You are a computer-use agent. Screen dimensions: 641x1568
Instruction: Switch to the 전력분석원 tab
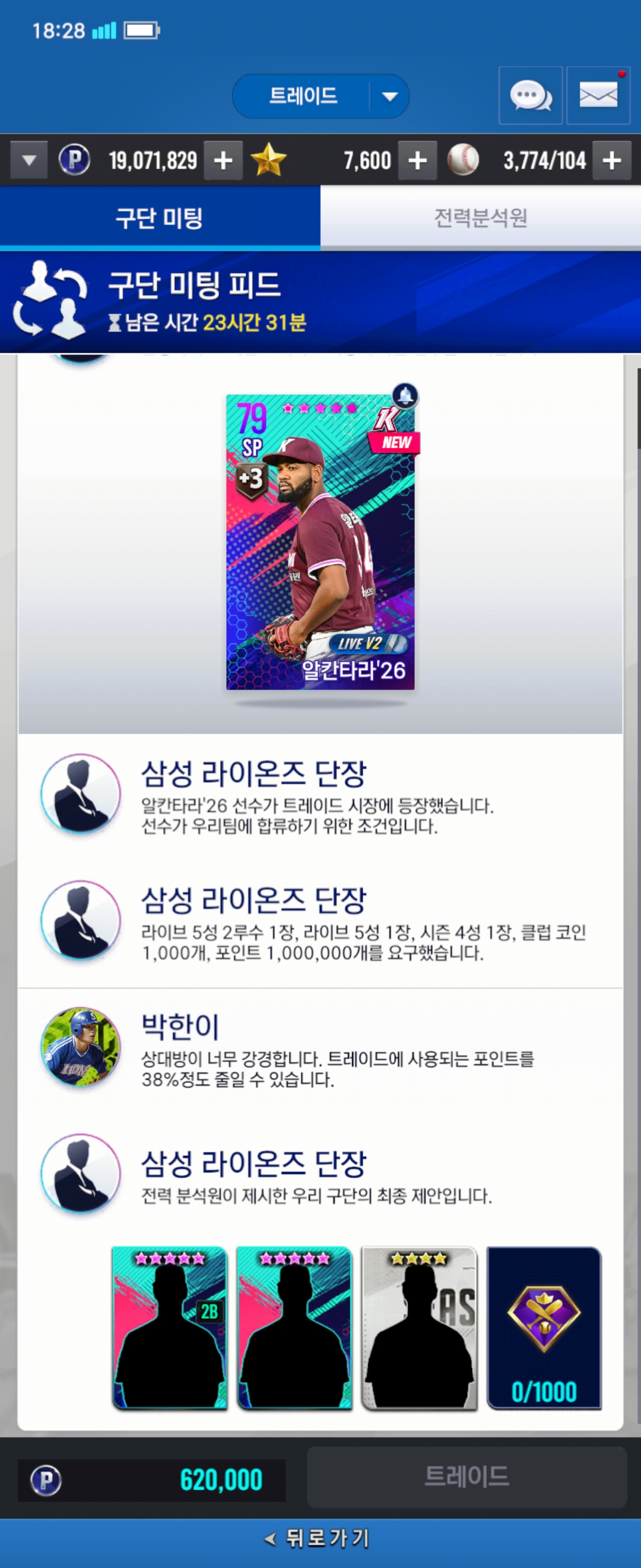[480, 217]
